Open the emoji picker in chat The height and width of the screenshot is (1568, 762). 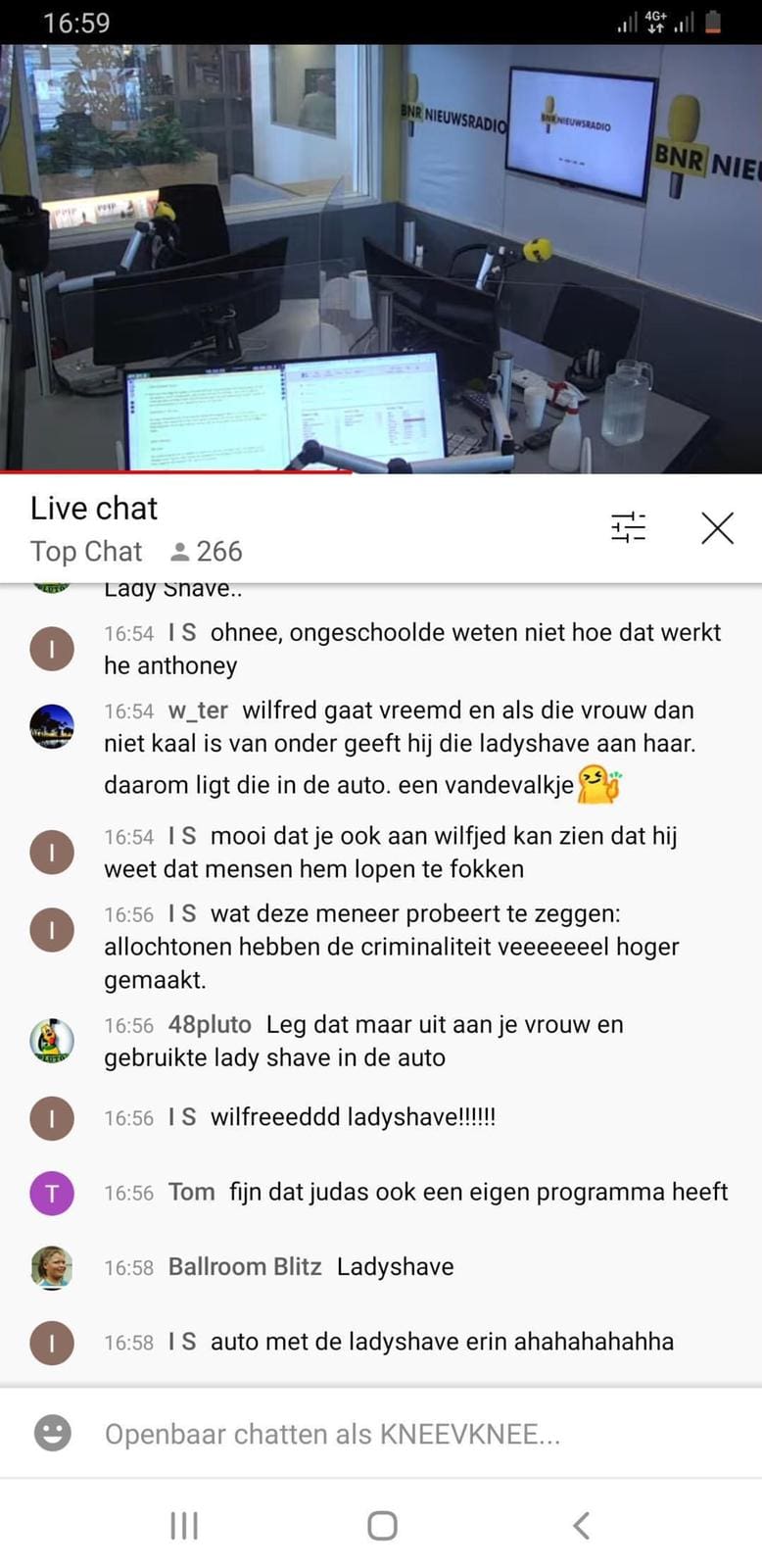(x=53, y=1433)
